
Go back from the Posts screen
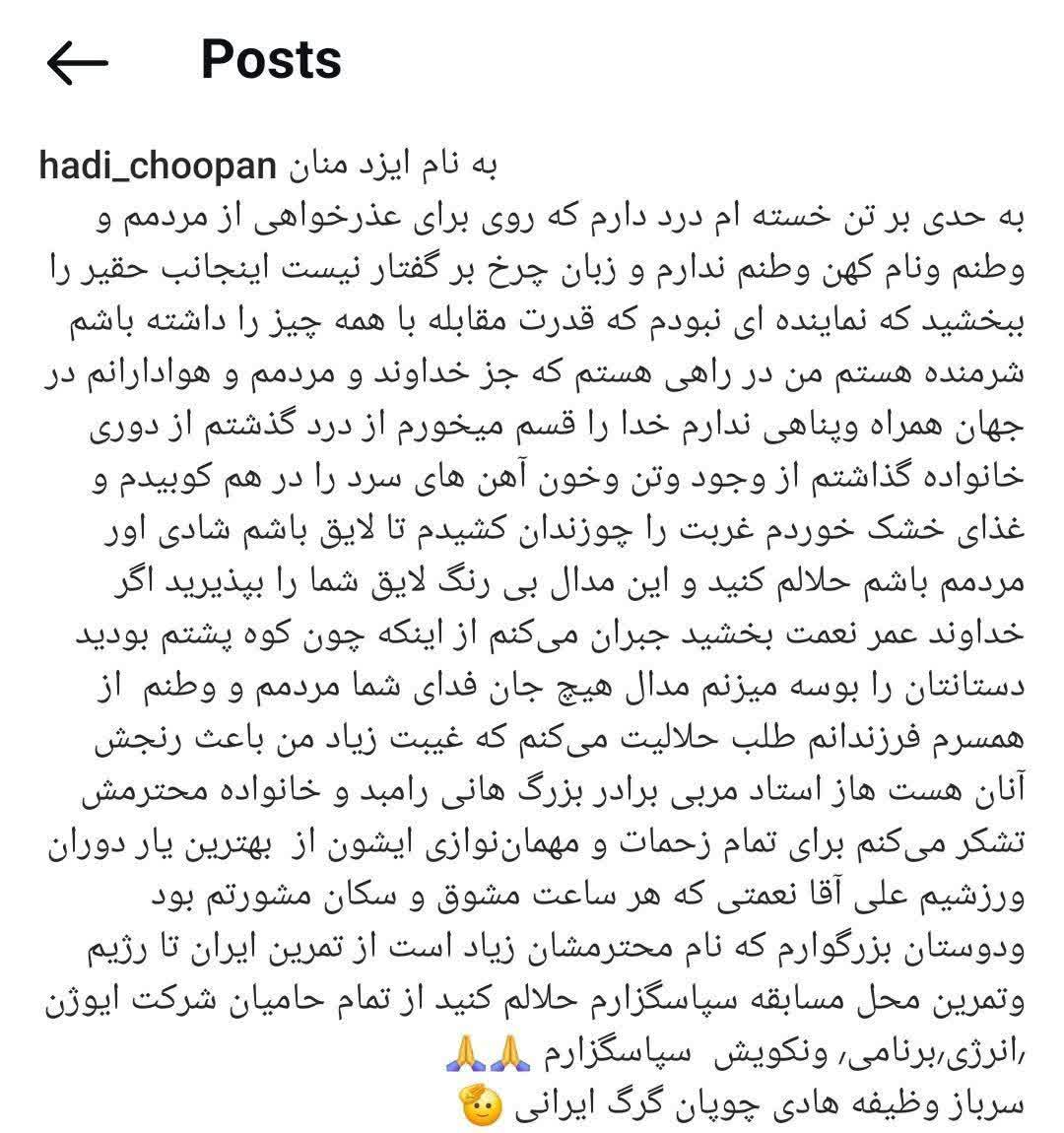point(77,62)
